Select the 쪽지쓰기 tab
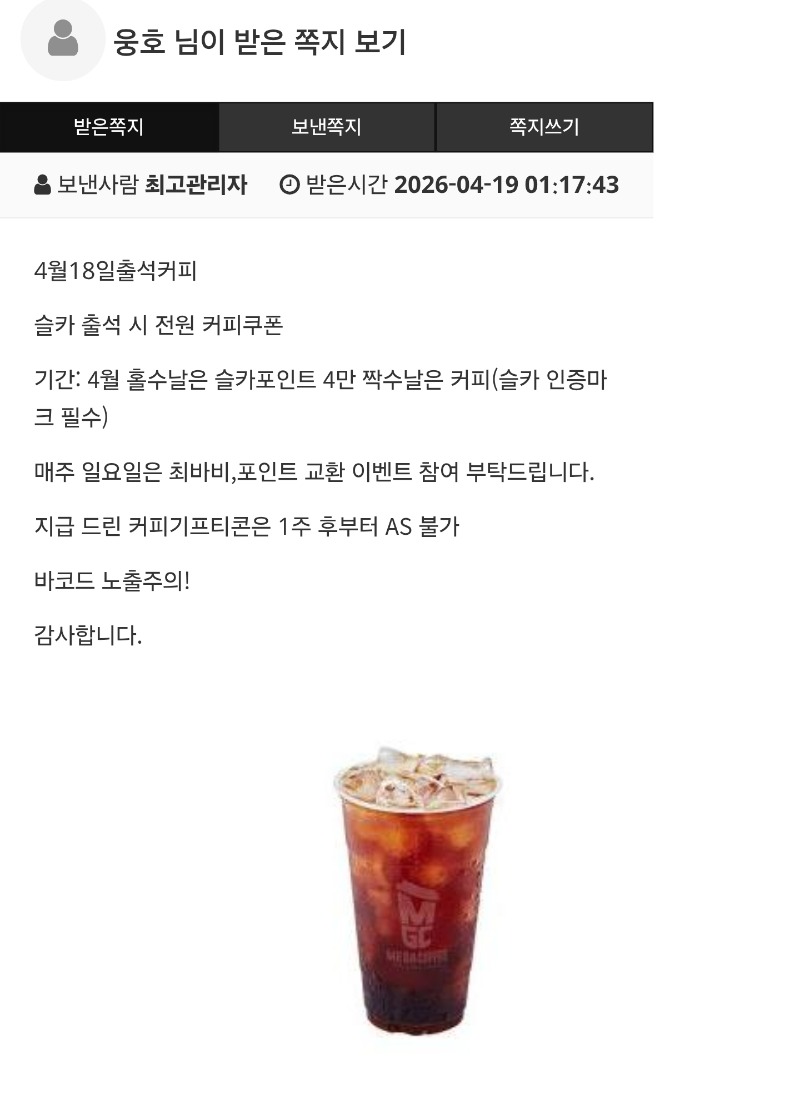 click(x=544, y=127)
